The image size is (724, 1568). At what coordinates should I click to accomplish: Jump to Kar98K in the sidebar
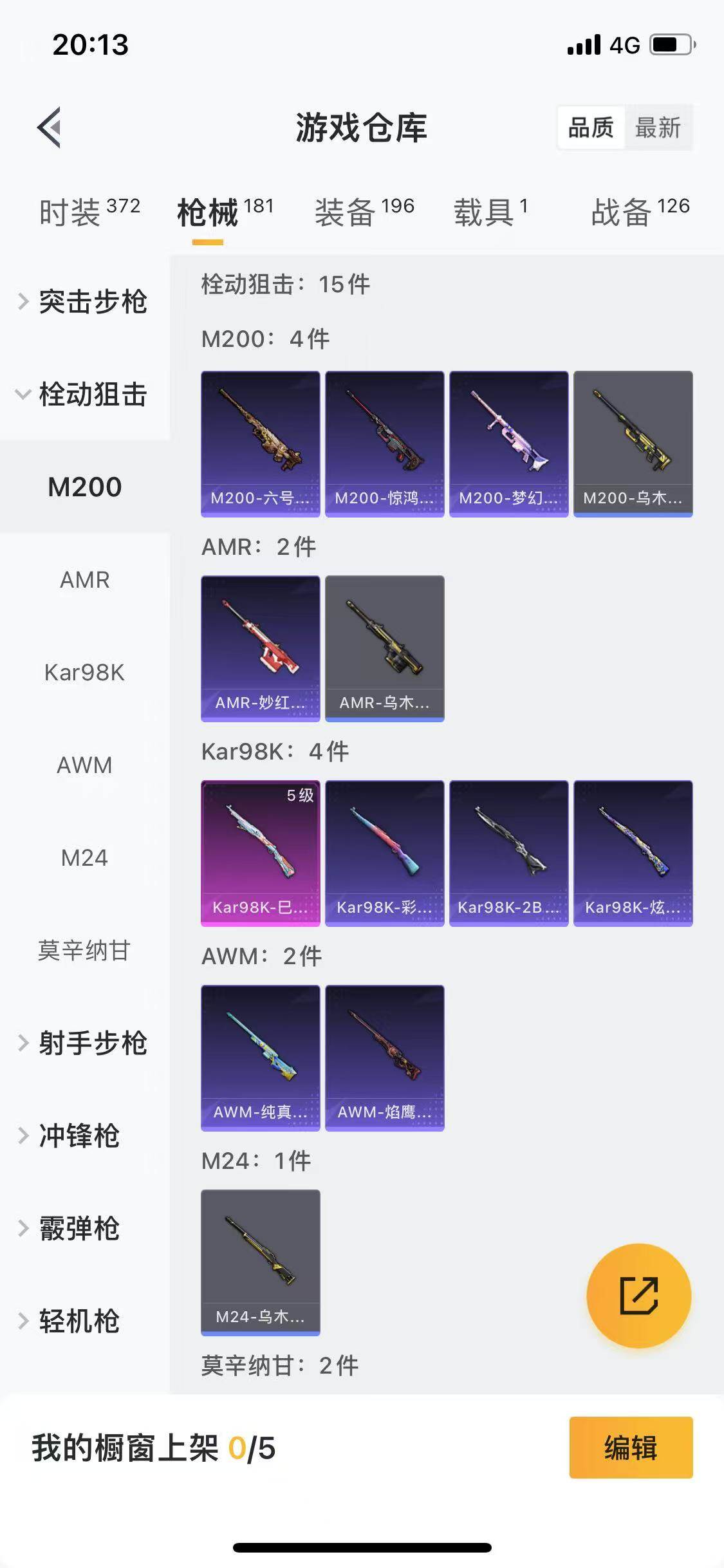point(85,673)
